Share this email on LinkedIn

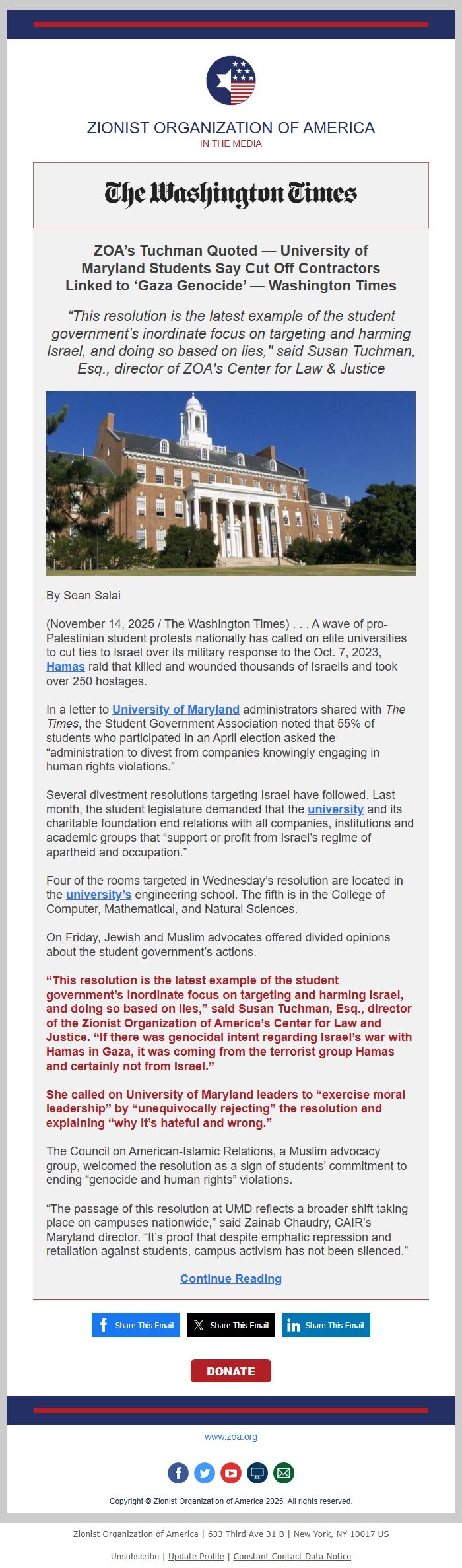point(326,1325)
